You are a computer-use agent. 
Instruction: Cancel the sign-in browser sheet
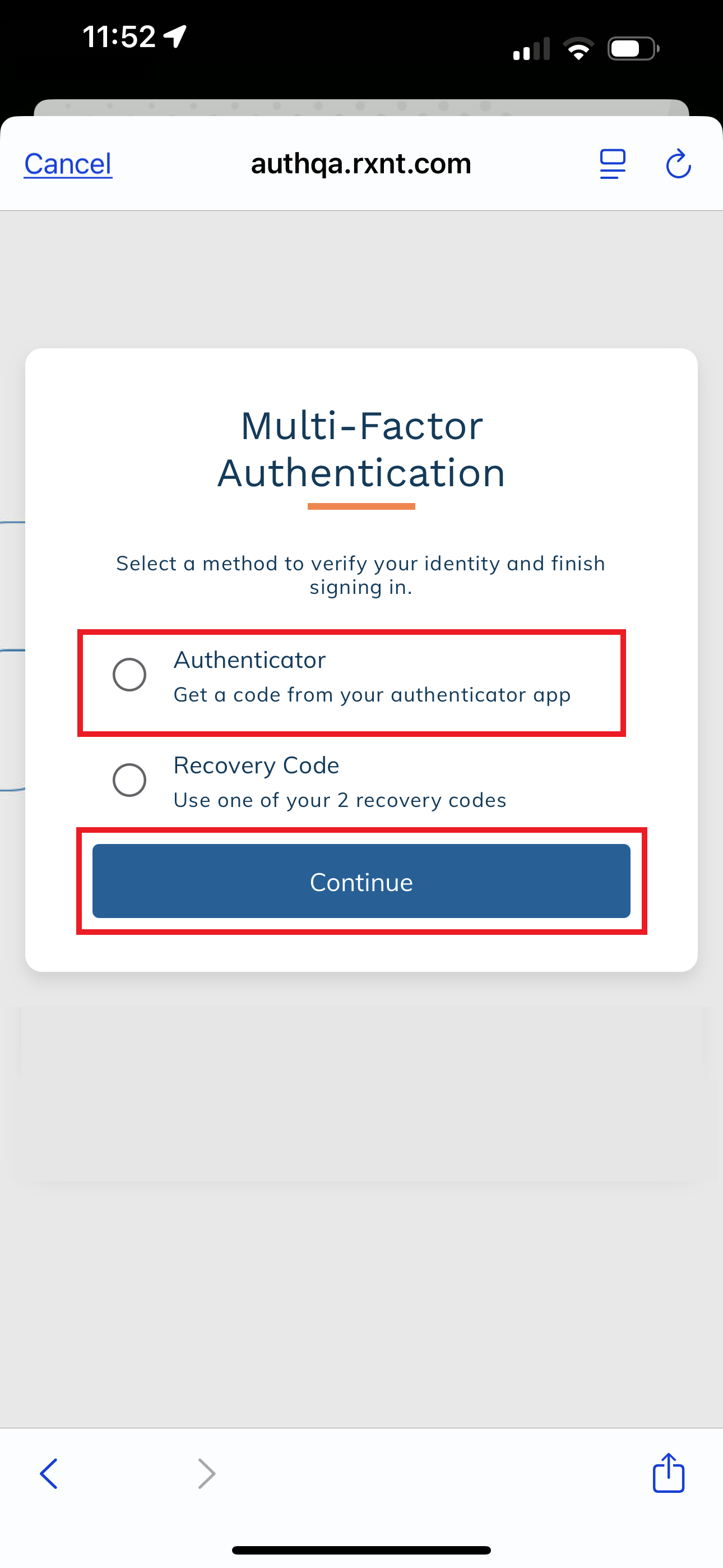point(68,164)
